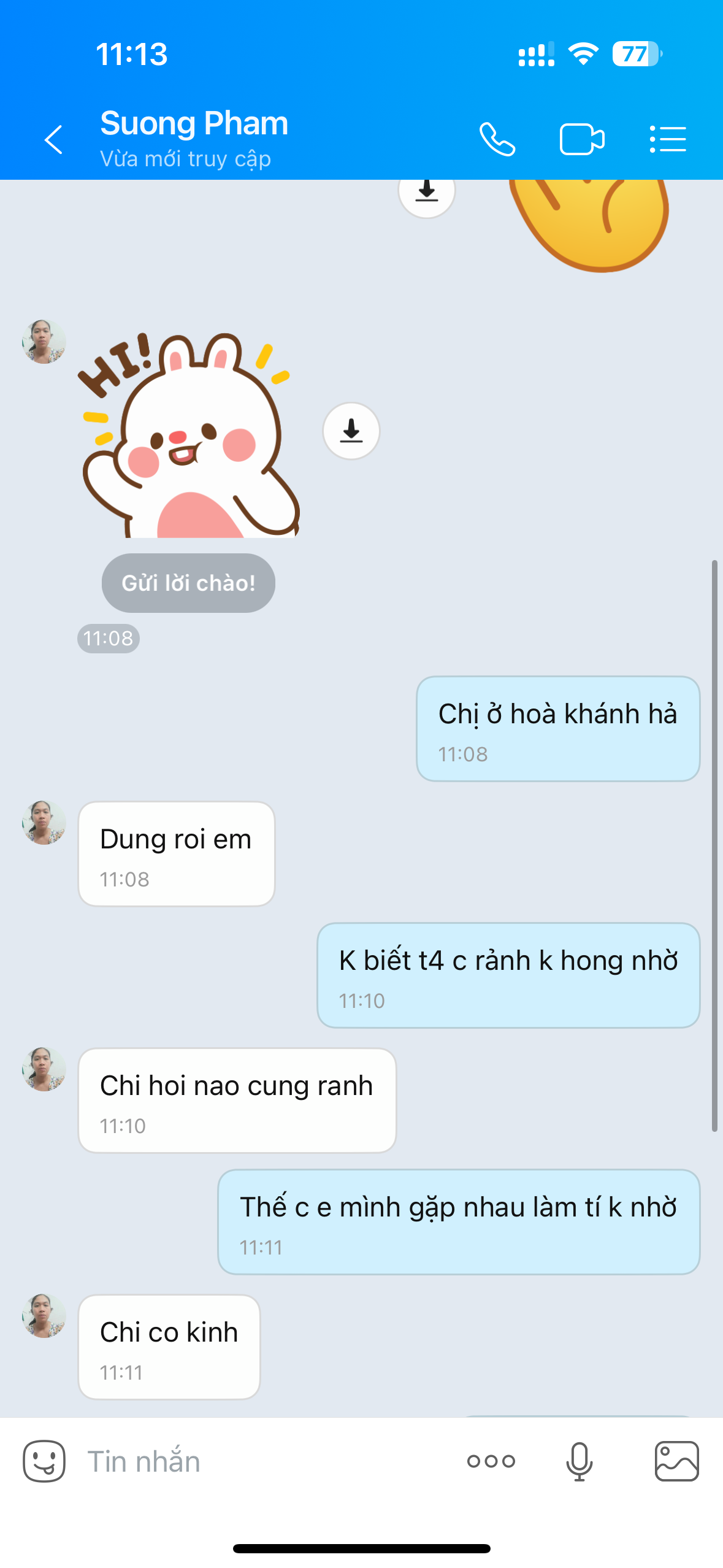Open Suong Pham's profile from the header name
Screen dimensions: 723x1568
click(x=194, y=125)
